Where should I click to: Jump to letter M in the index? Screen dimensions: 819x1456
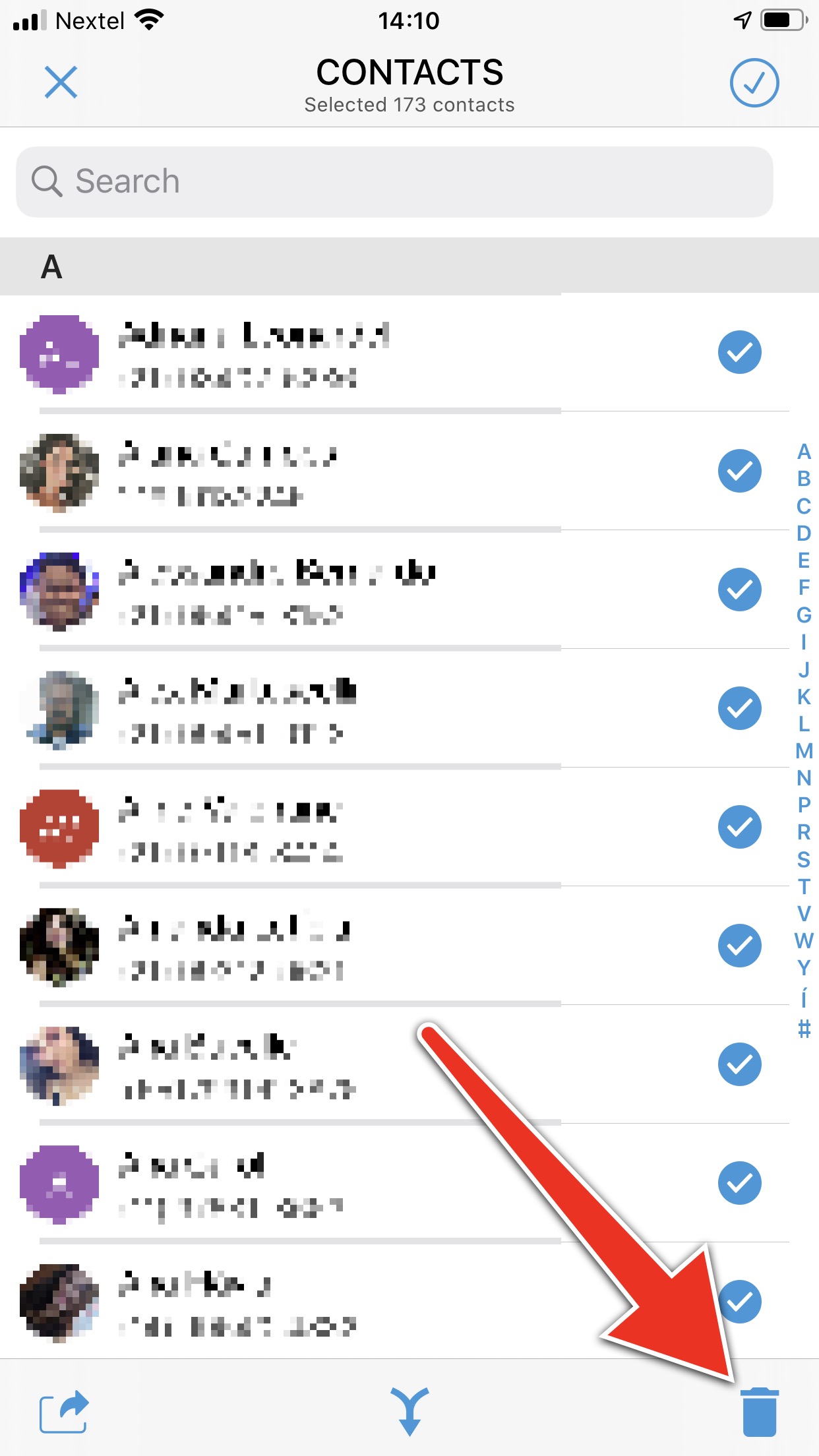[804, 750]
